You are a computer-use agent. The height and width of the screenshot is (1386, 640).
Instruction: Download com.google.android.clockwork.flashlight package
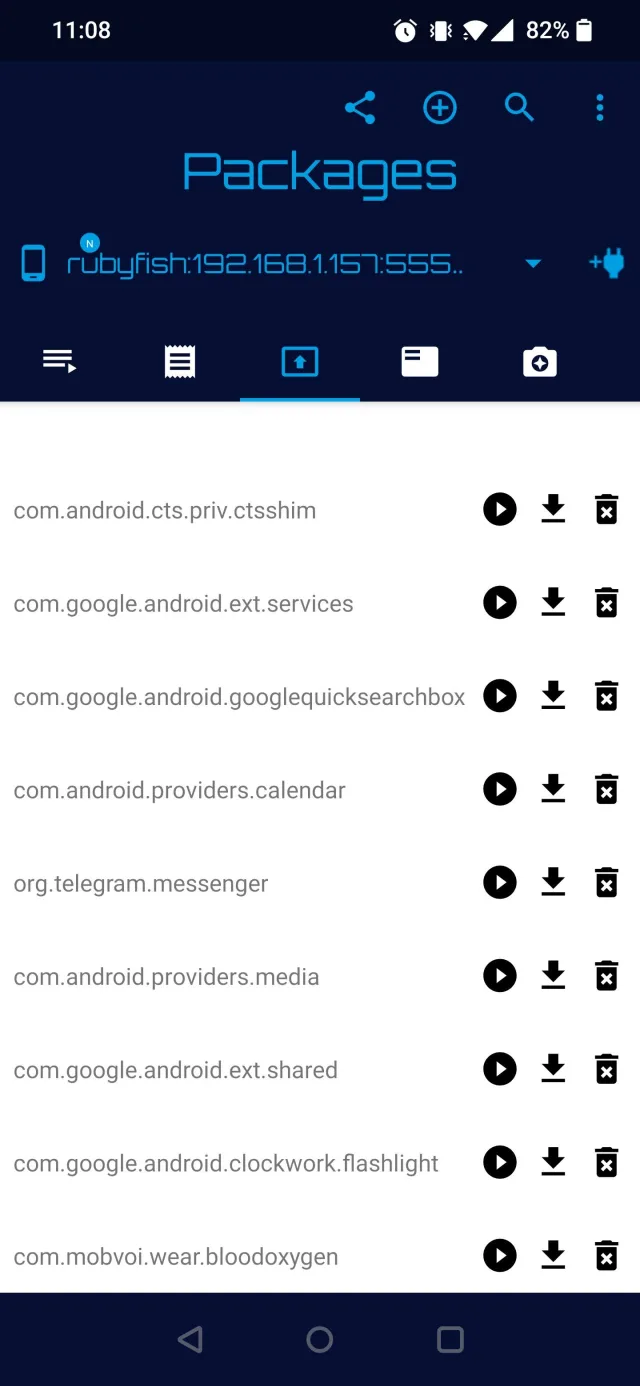(553, 1162)
